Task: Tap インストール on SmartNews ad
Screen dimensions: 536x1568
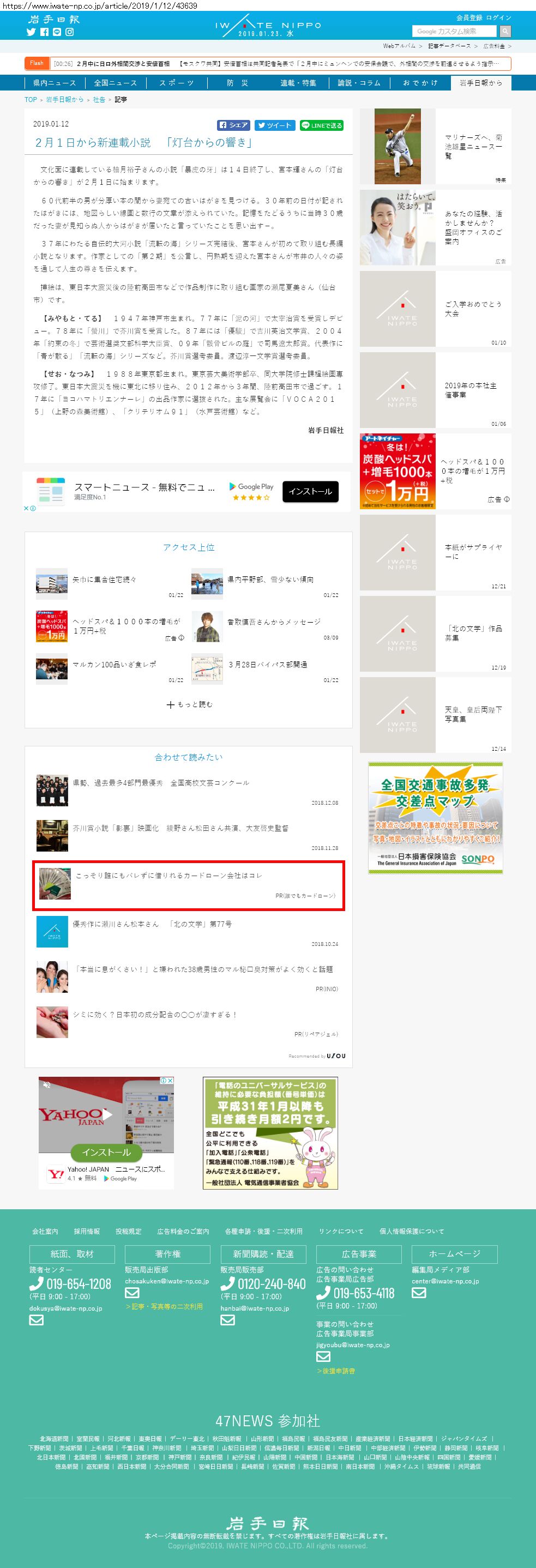Action: coord(310,491)
